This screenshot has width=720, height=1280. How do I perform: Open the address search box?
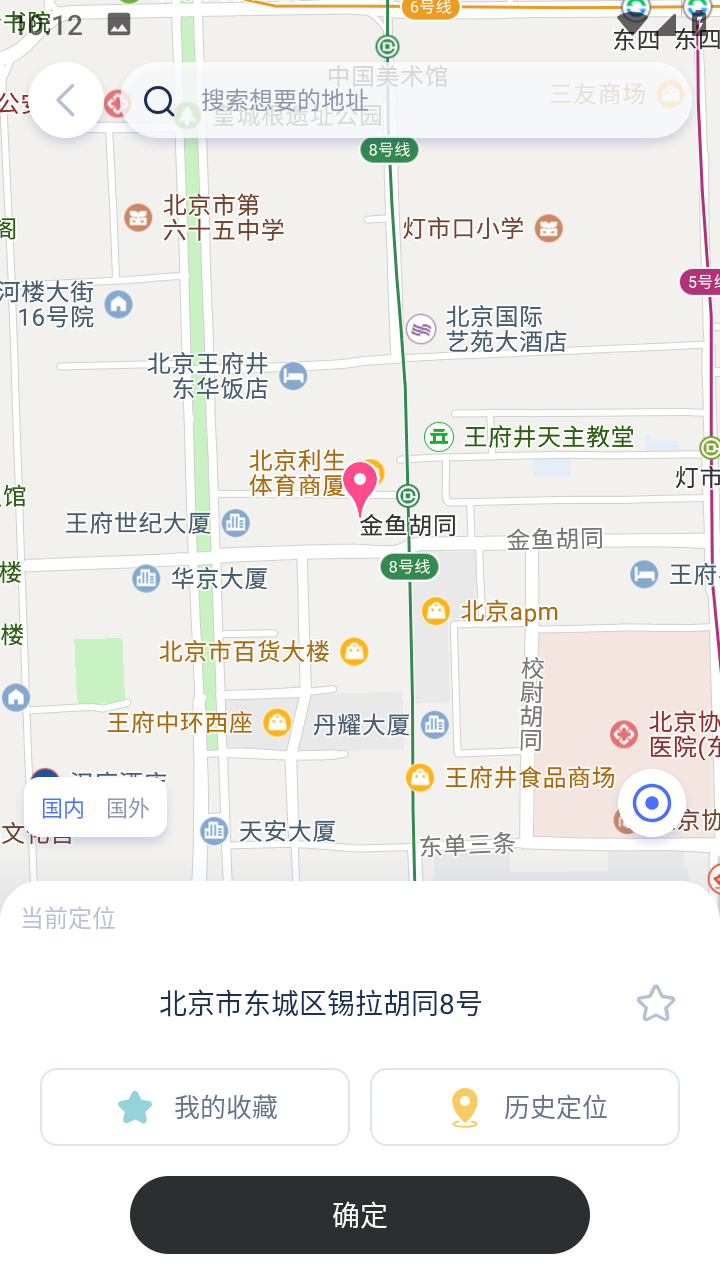coord(406,100)
